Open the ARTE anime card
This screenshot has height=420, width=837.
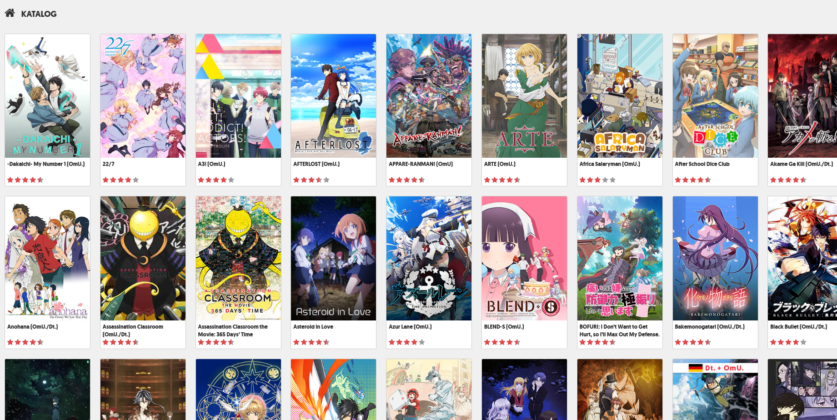click(524, 96)
